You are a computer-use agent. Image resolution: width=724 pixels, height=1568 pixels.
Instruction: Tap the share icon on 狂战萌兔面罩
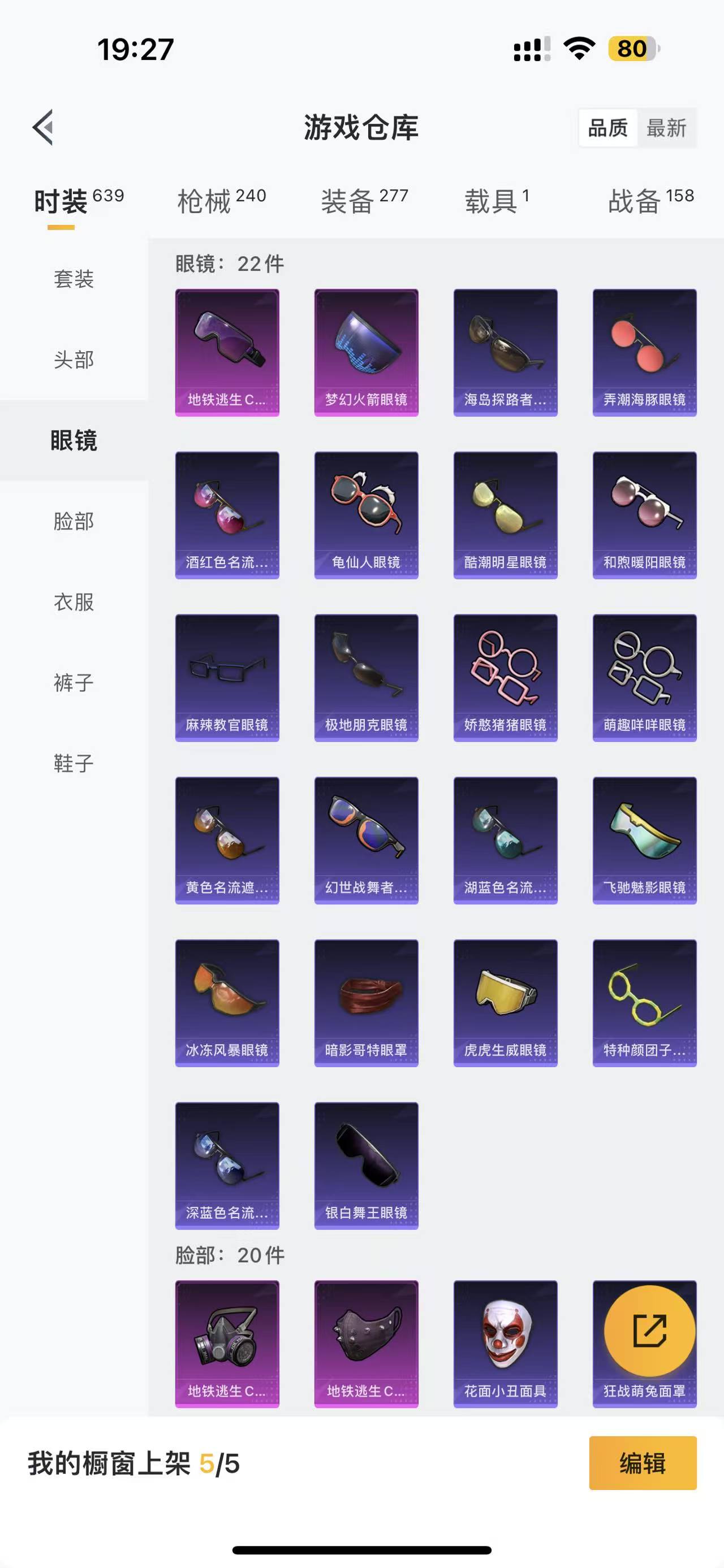[649, 1330]
